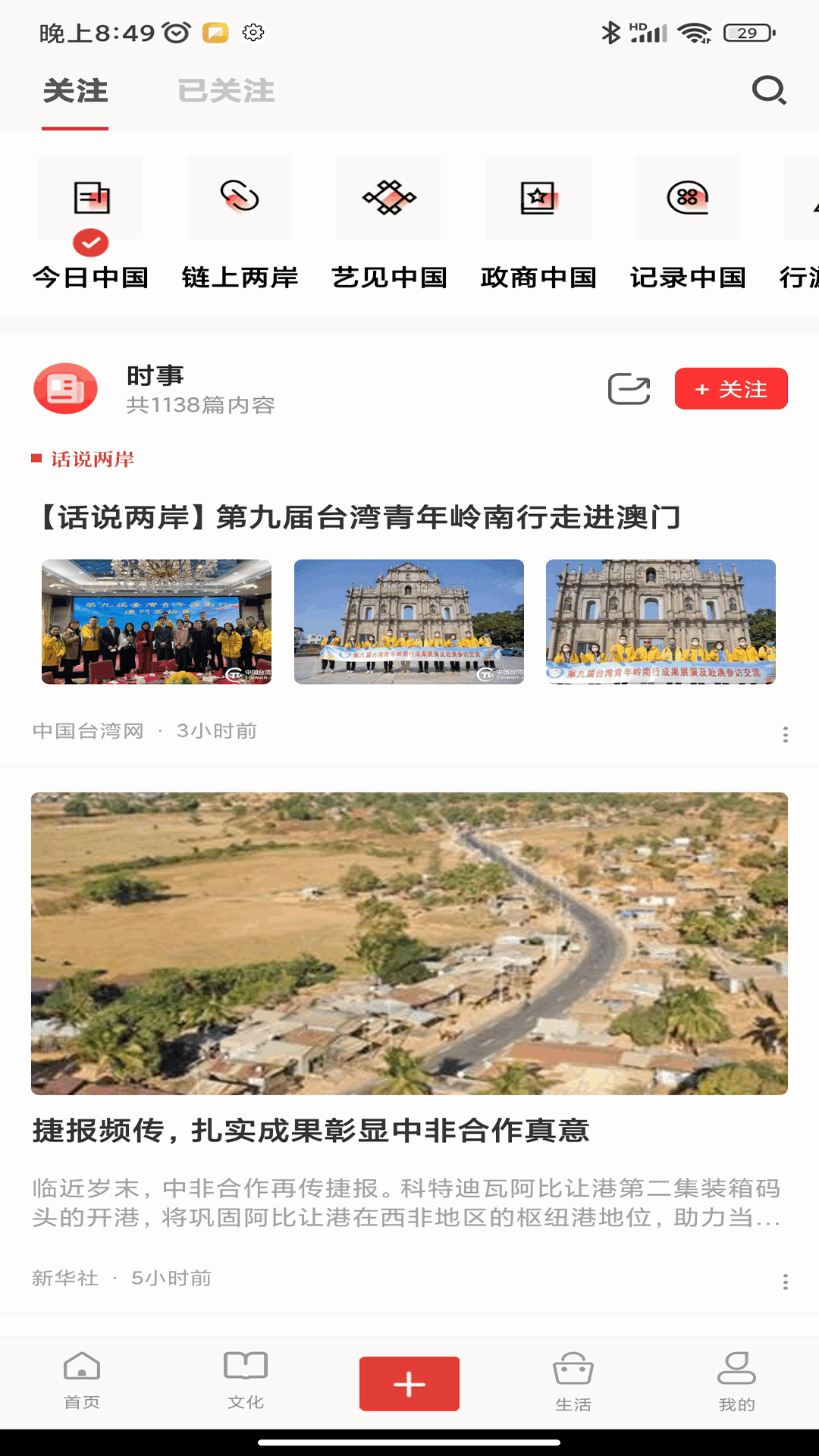
Task: Tap the search magnifier icon
Action: pos(770,92)
